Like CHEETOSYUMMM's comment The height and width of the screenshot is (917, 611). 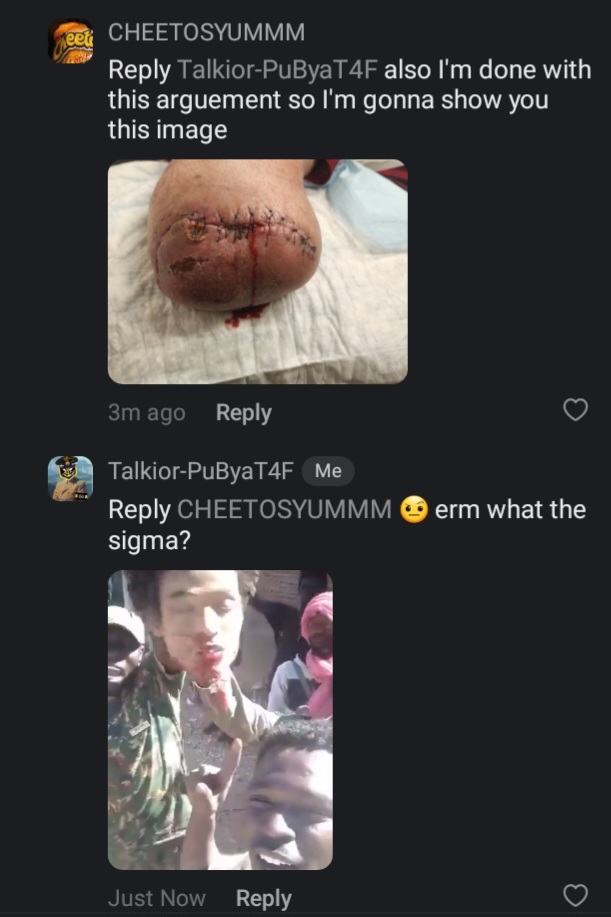[576, 410]
